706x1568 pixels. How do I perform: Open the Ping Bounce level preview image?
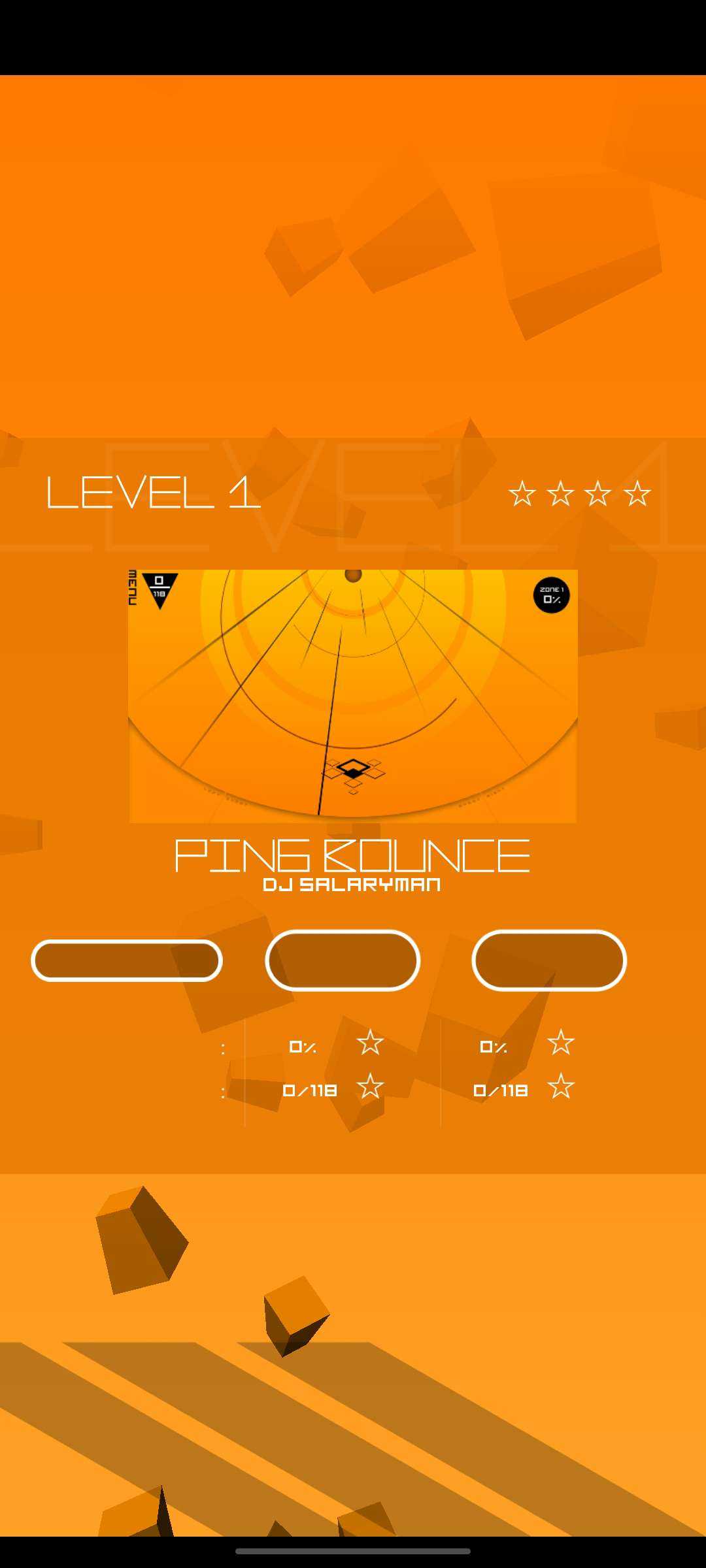click(x=353, y=696)
